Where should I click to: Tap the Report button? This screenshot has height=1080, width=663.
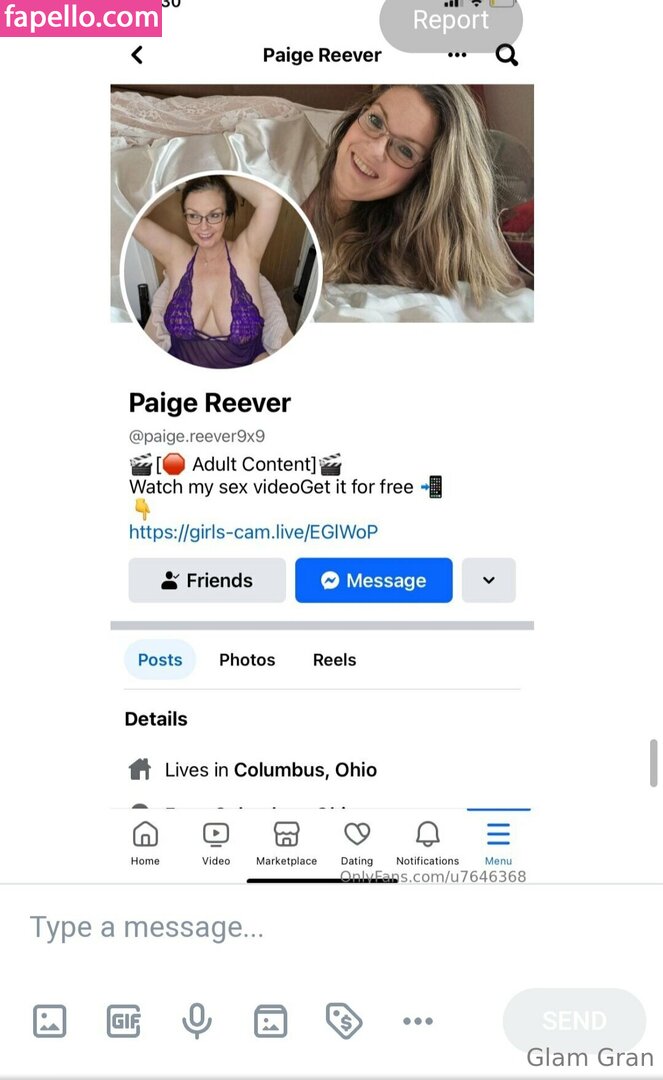click(451, 21)
